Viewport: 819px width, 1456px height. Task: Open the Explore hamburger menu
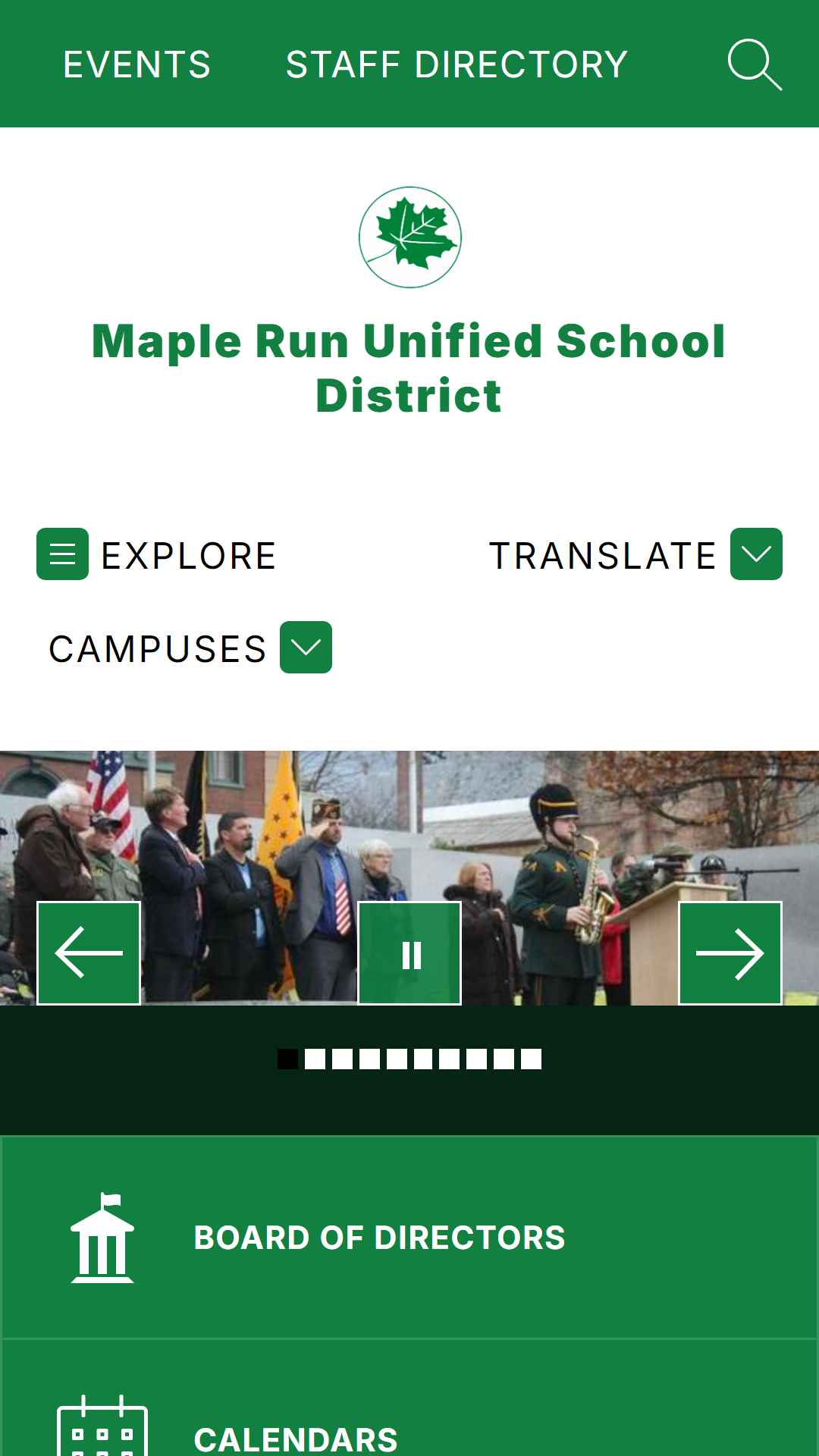[x=62, y=554]
